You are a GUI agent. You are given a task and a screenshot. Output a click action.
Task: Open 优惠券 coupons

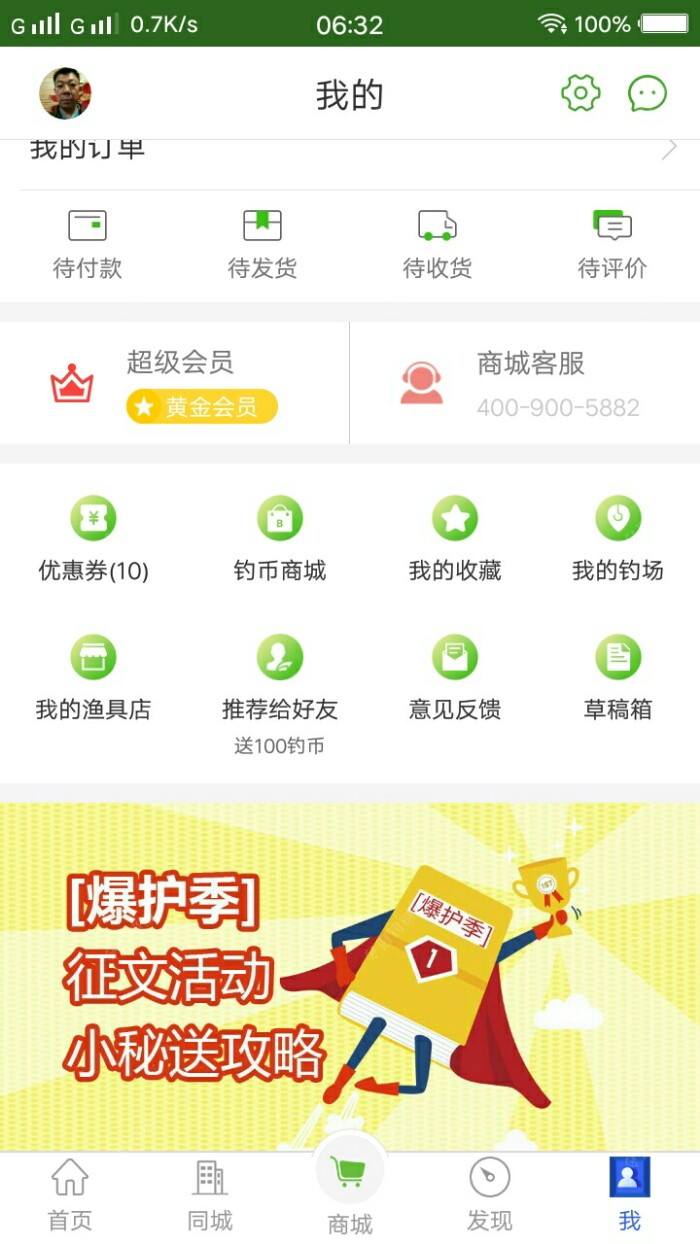click(x=93, y=540)
